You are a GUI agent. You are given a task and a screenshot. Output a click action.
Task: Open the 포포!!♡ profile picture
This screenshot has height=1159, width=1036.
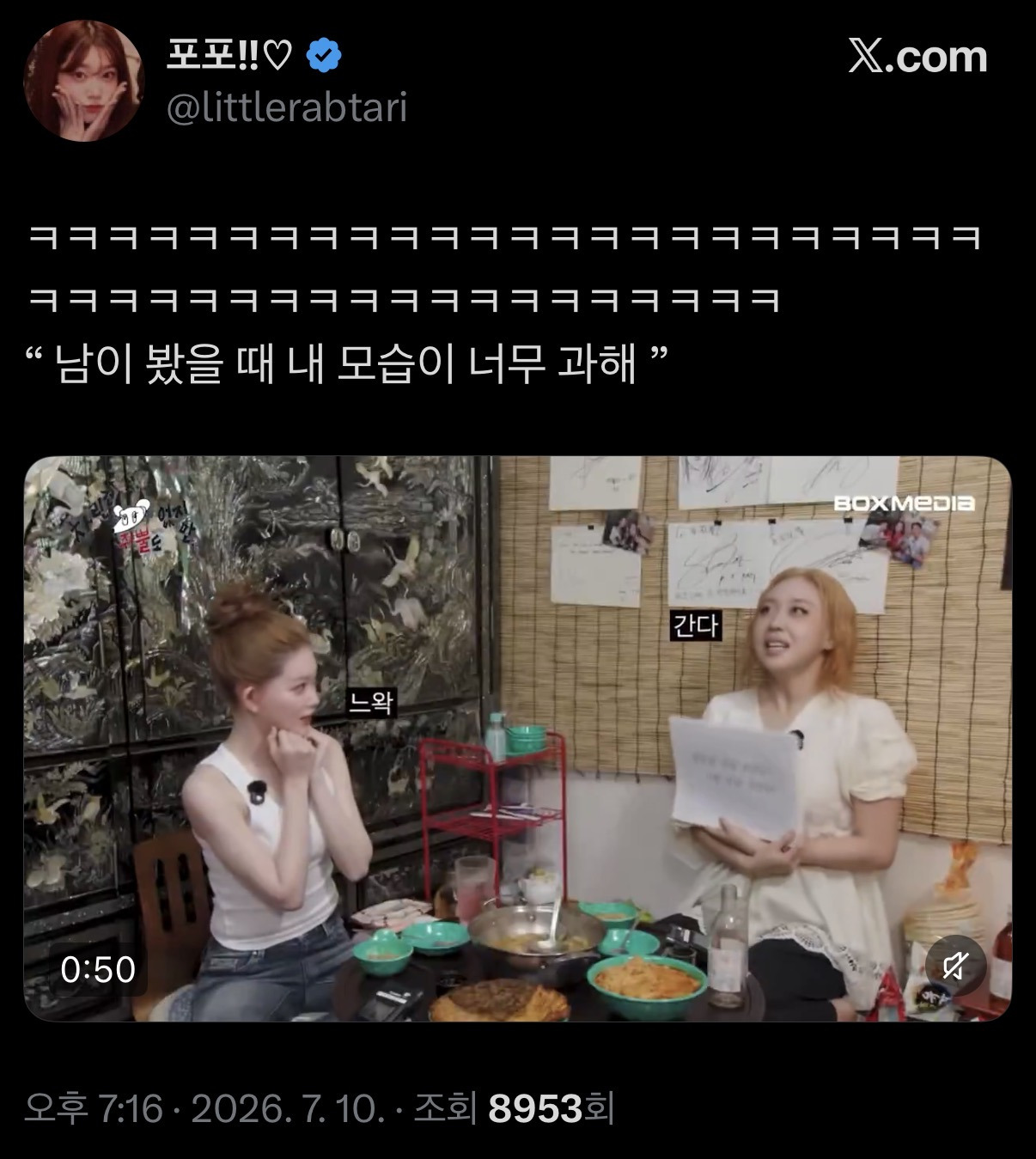83,81
